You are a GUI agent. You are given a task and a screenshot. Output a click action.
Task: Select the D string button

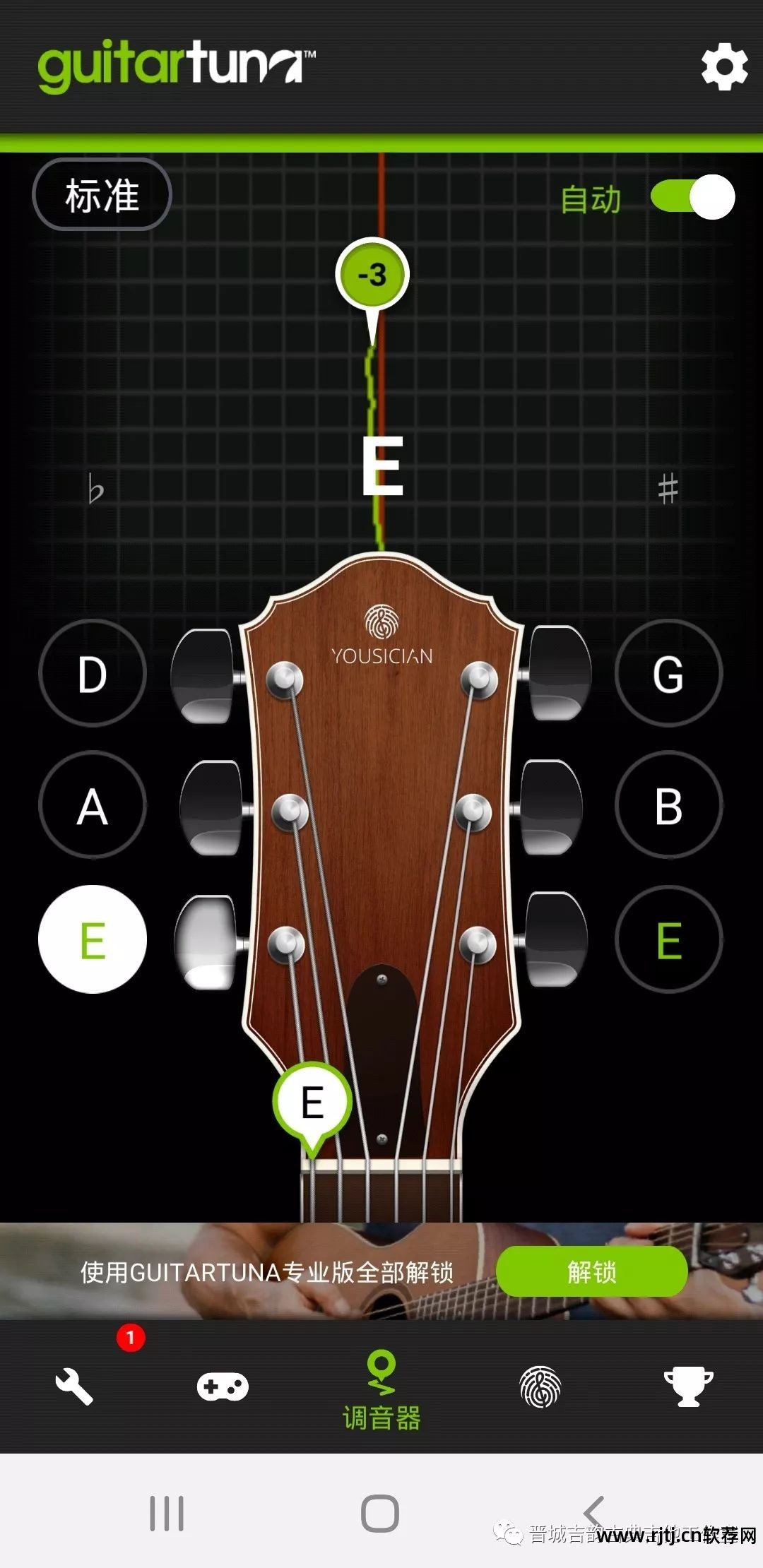93,674
